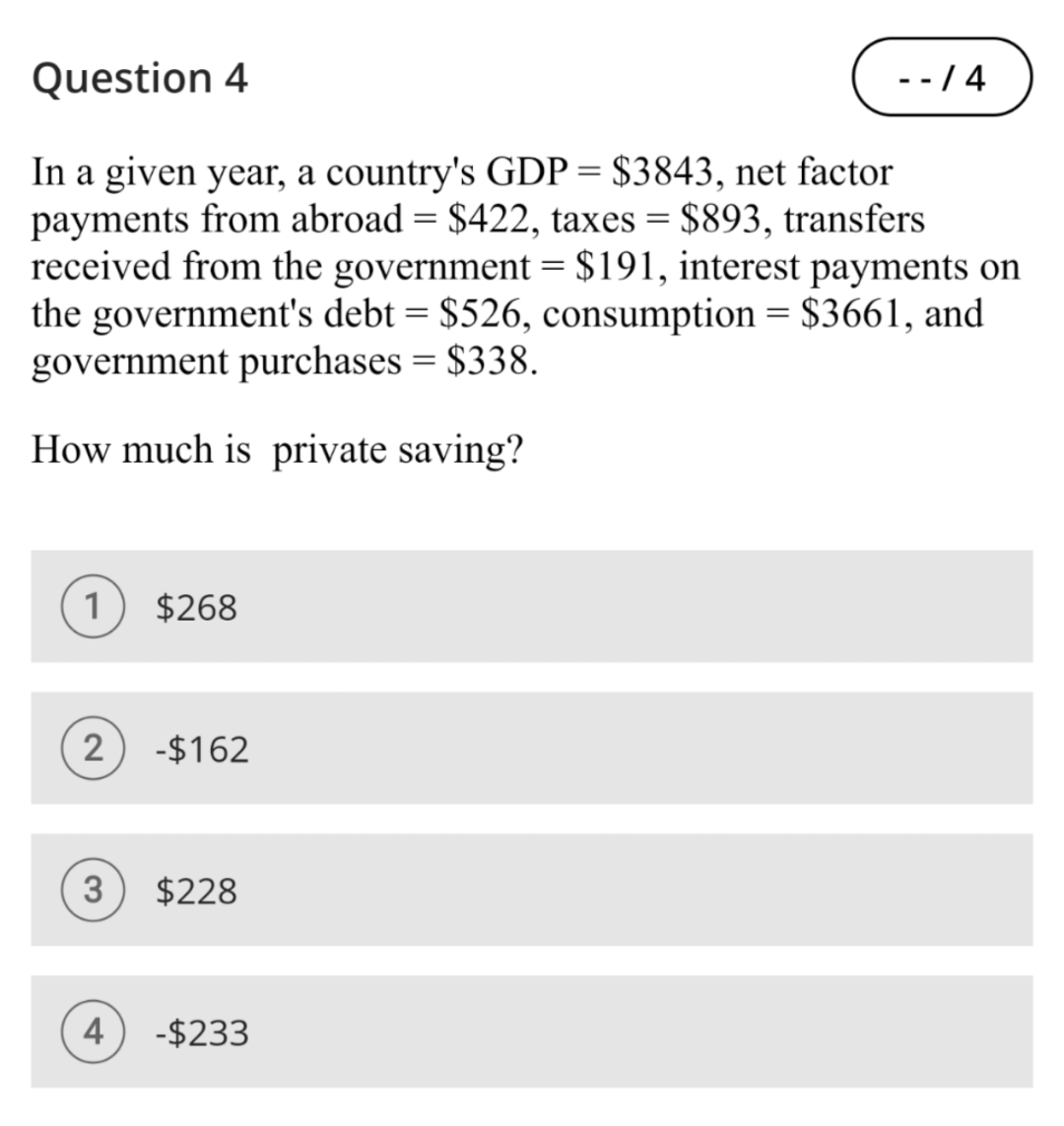Click the circled number 1 icon
This screenshot has width=1064, height=1126.
coord(94,608)
